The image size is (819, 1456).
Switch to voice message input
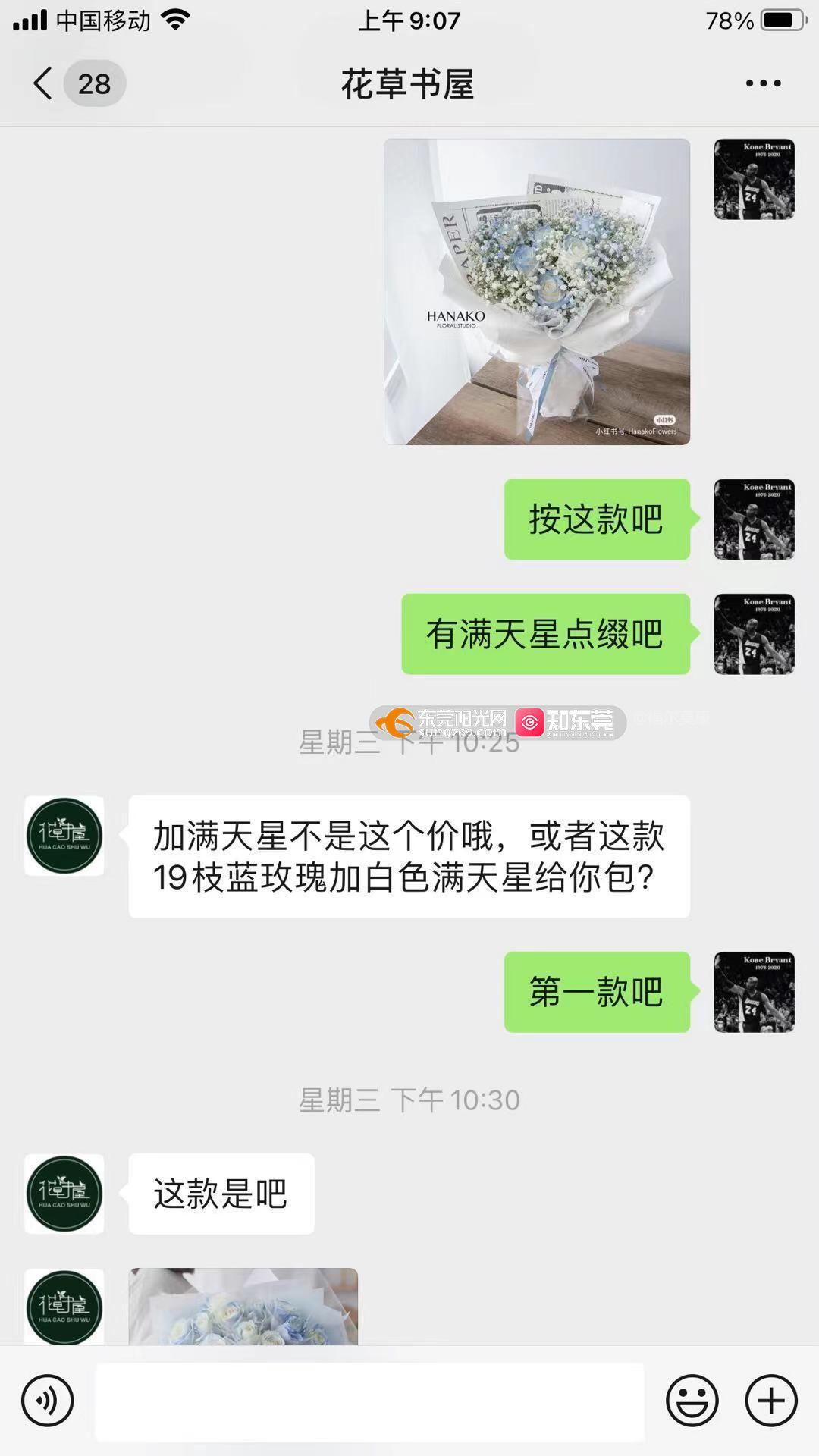47,1401
